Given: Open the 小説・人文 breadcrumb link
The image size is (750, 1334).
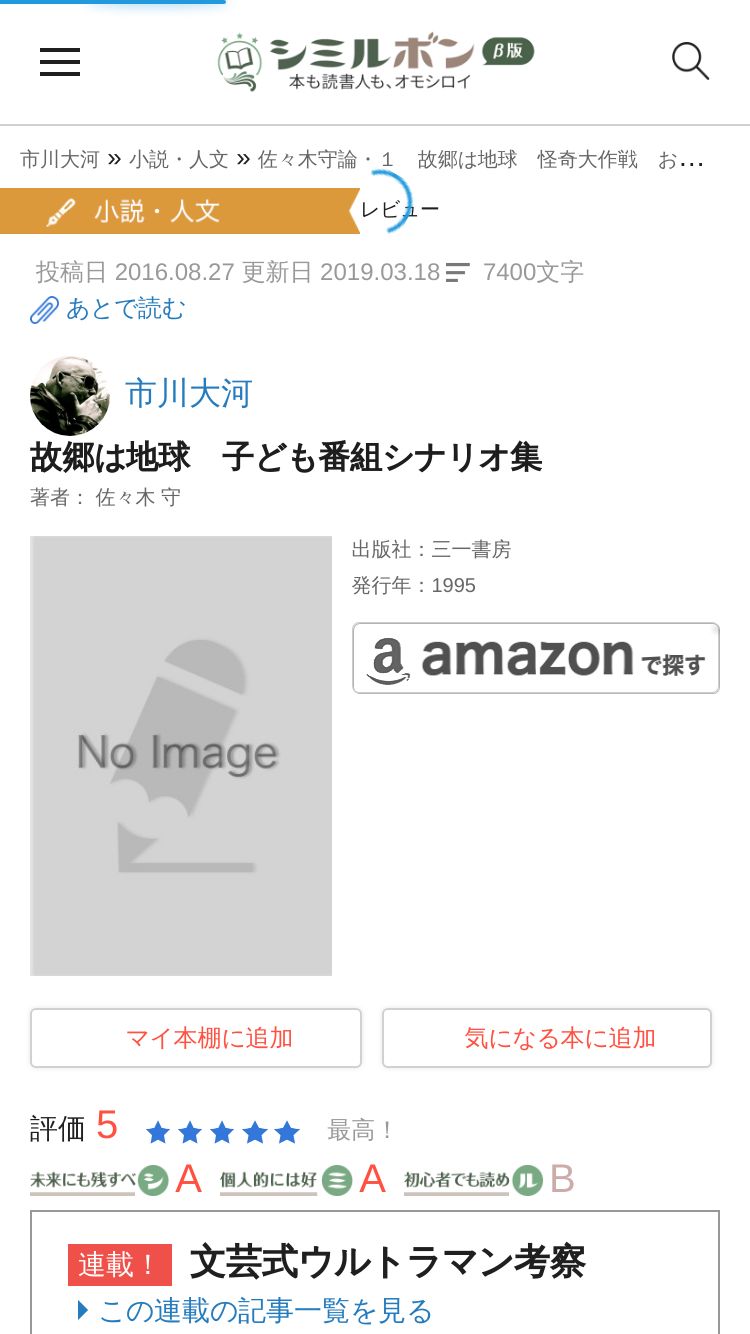Looking at the screenshot, I should click(178, 159).
